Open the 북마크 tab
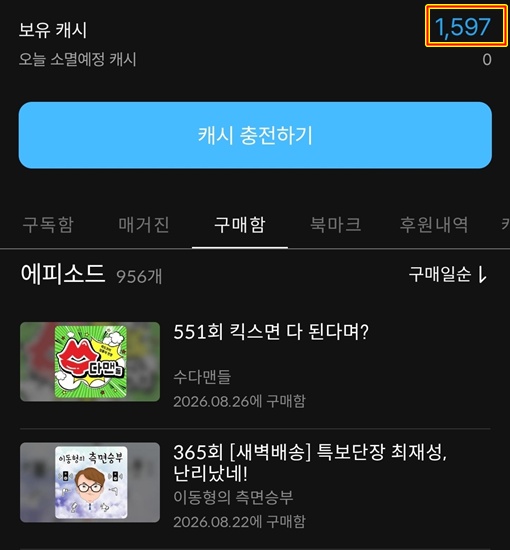This screenshot has width=510, height=550. click(x=336, y=224)
